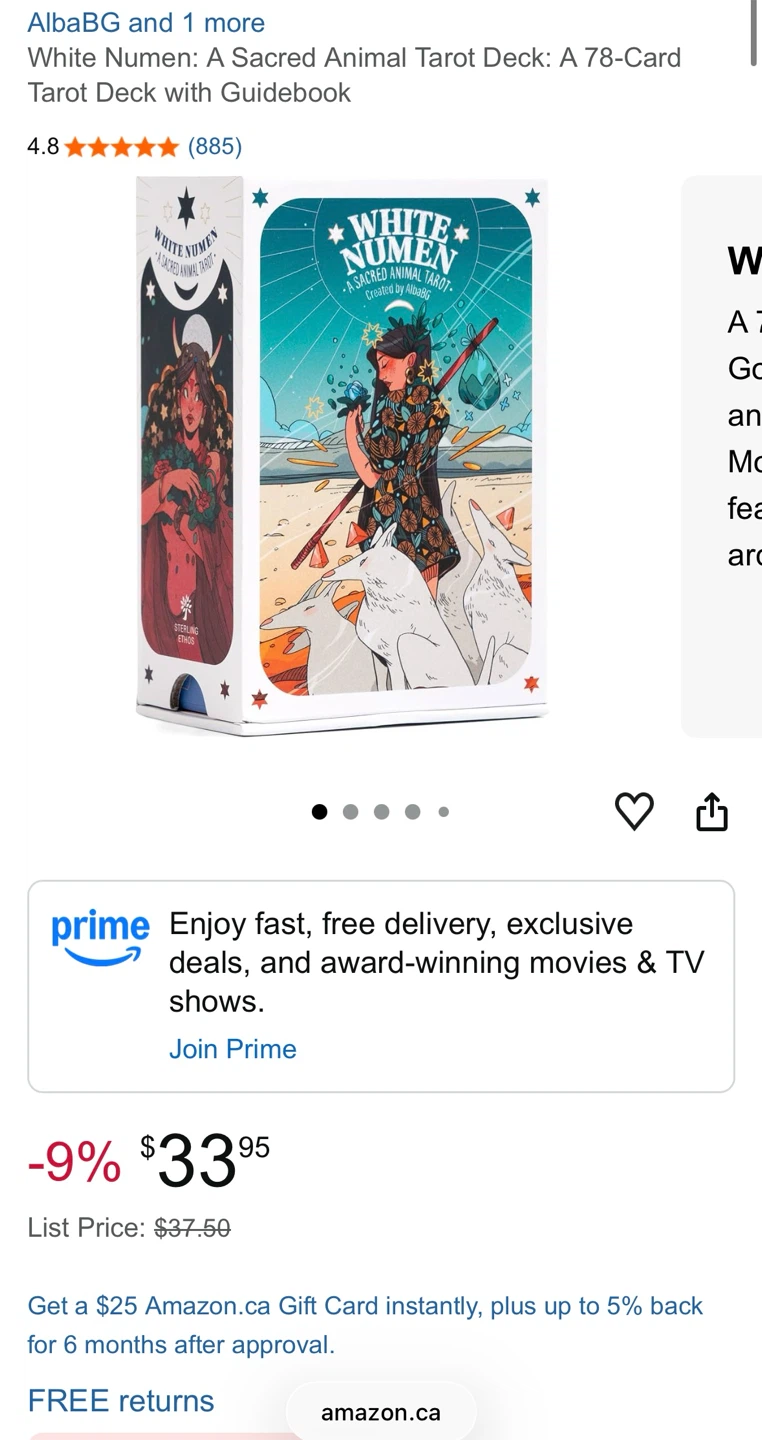Tap Join Prime link

[233, 1048]
